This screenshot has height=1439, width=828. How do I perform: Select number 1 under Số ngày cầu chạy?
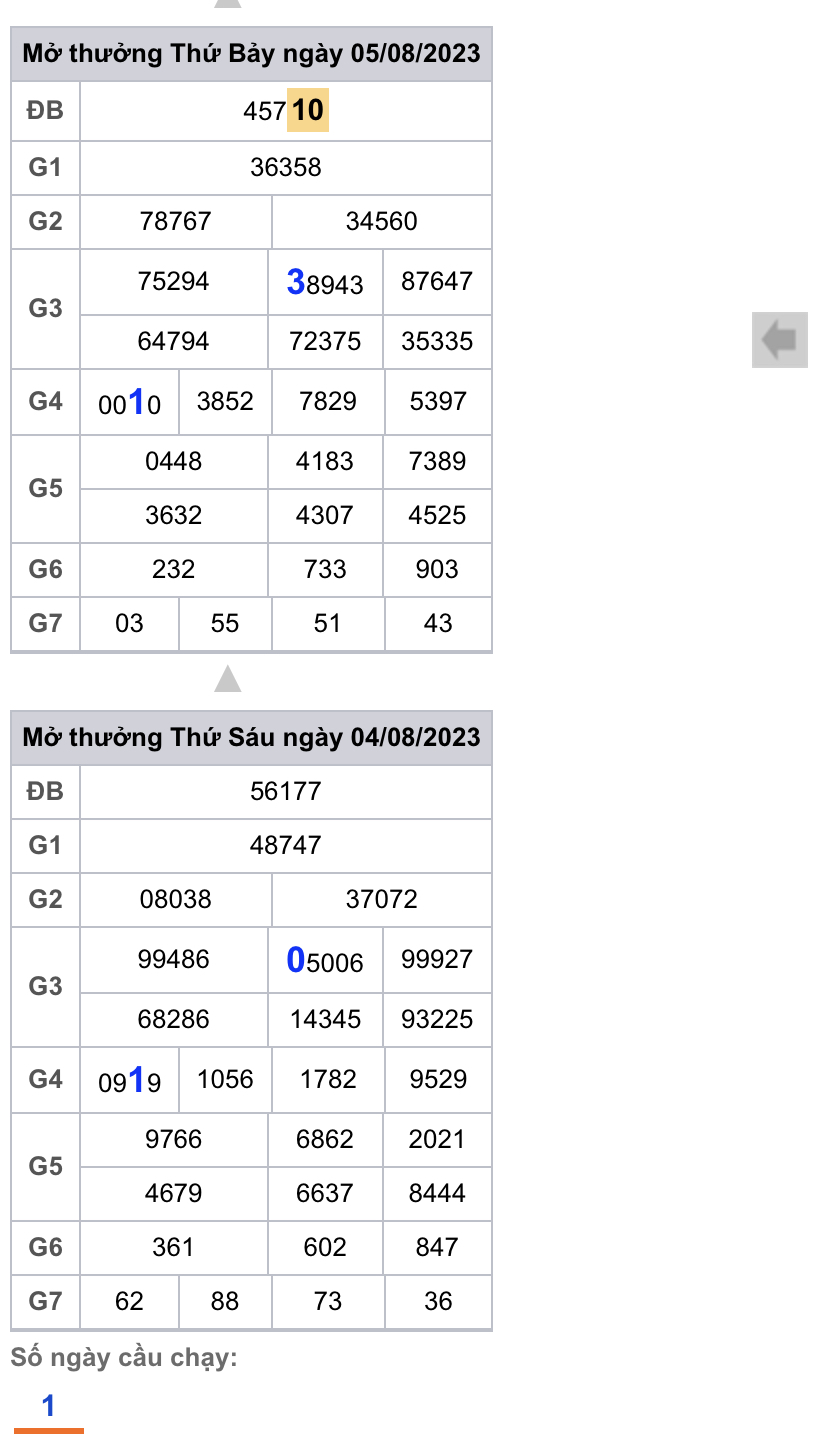[48, 1407]
